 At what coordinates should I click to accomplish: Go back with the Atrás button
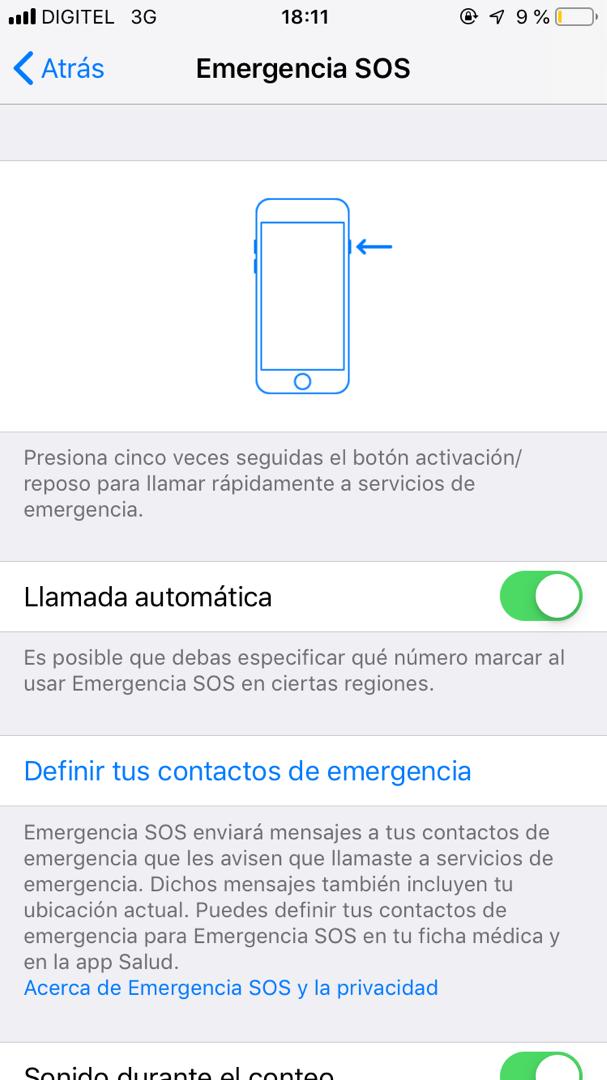(x=60, y=68)
